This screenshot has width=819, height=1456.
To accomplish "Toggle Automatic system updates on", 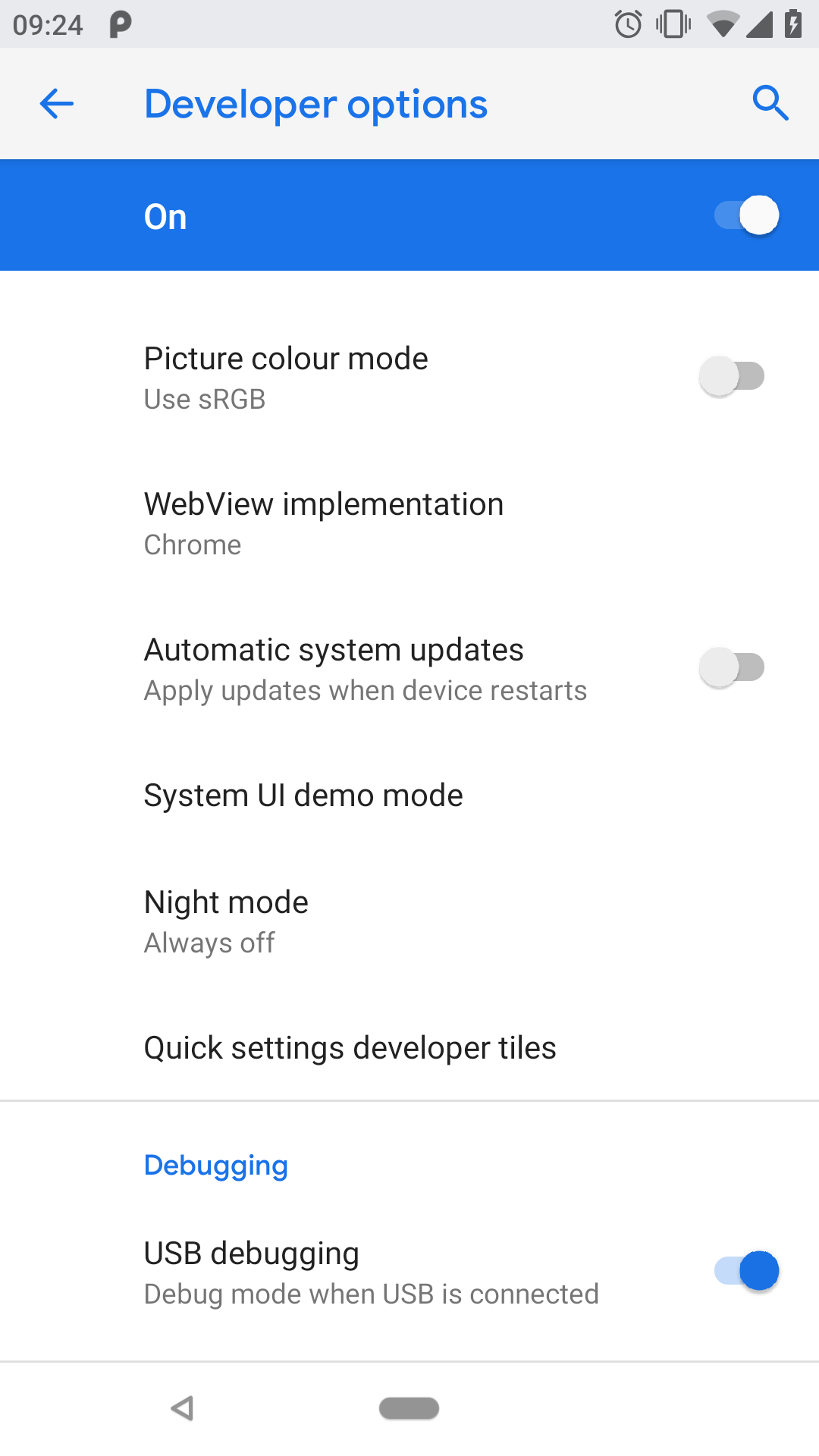I will click(x=732, y=667).
